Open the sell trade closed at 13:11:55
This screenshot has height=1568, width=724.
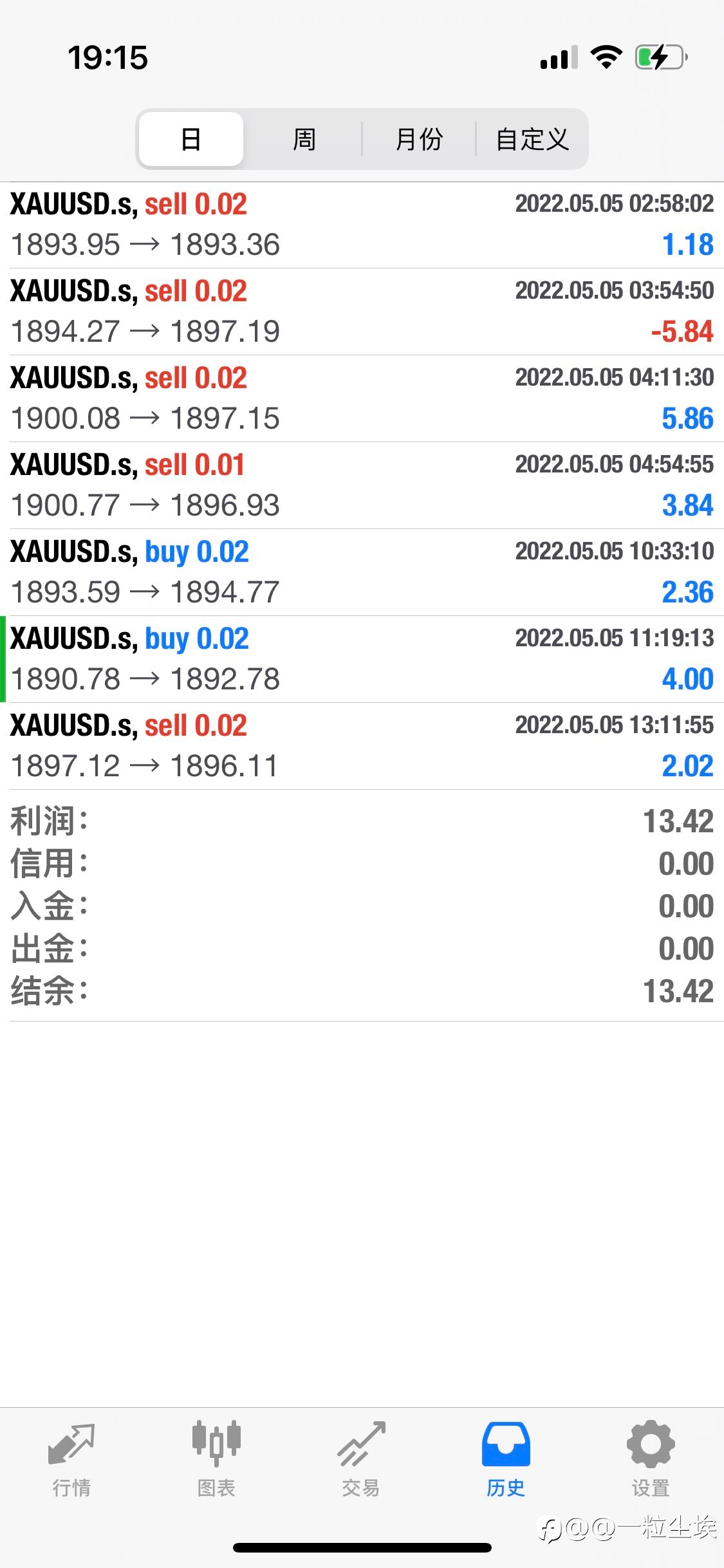[x=362, y=747]
